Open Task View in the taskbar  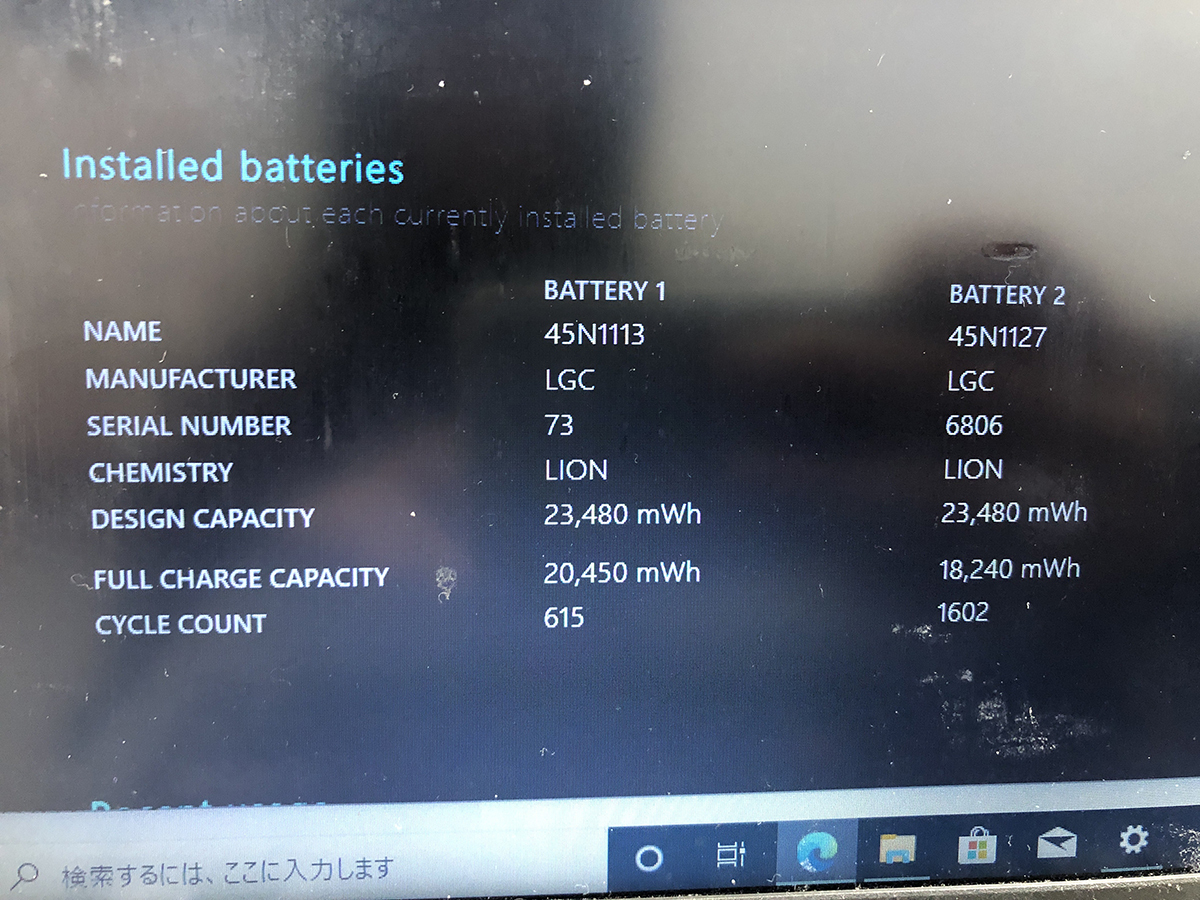click(732, 854)
